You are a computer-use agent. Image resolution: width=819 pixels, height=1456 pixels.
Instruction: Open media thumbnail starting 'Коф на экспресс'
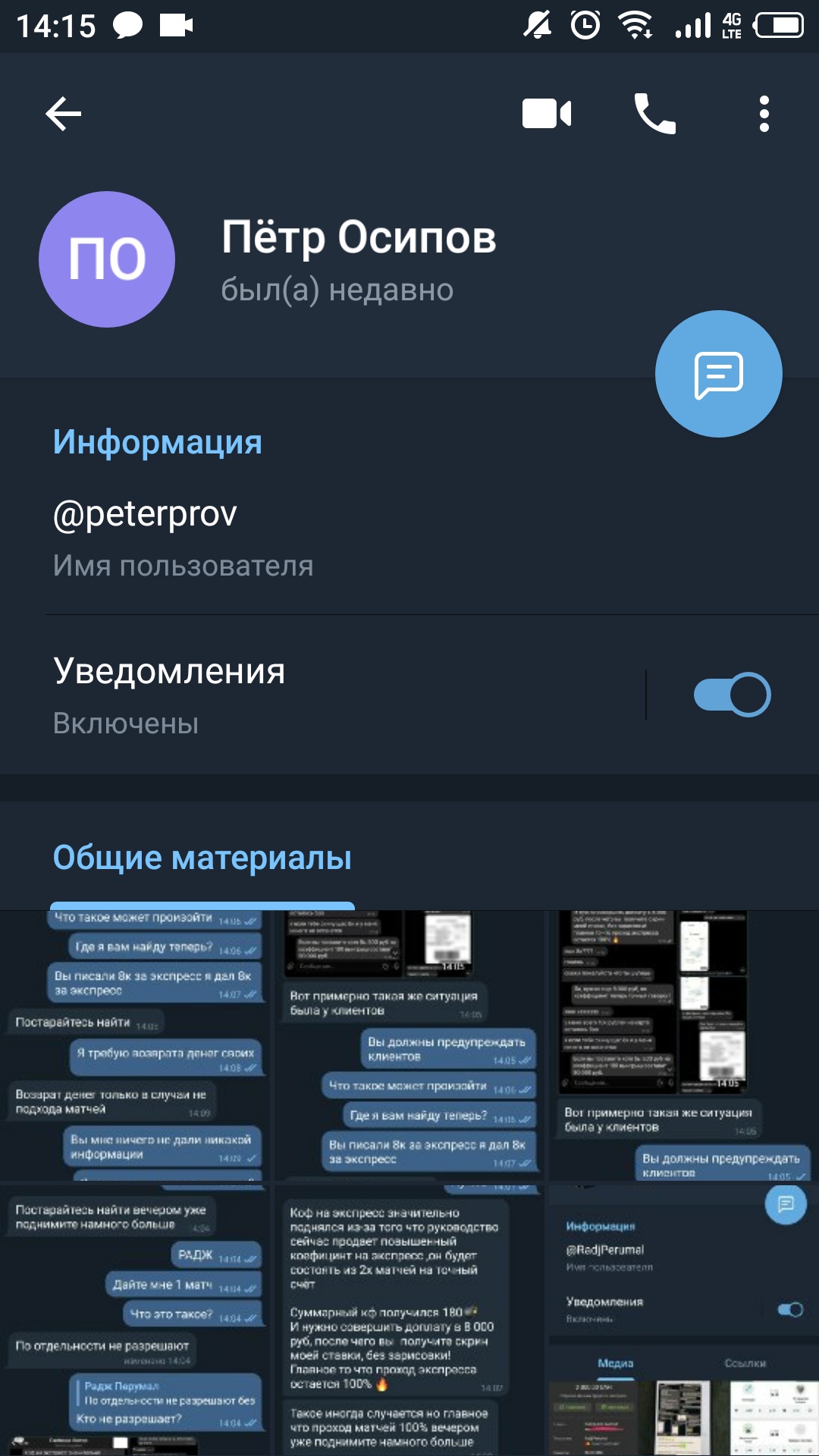(x=409, y=1320)
